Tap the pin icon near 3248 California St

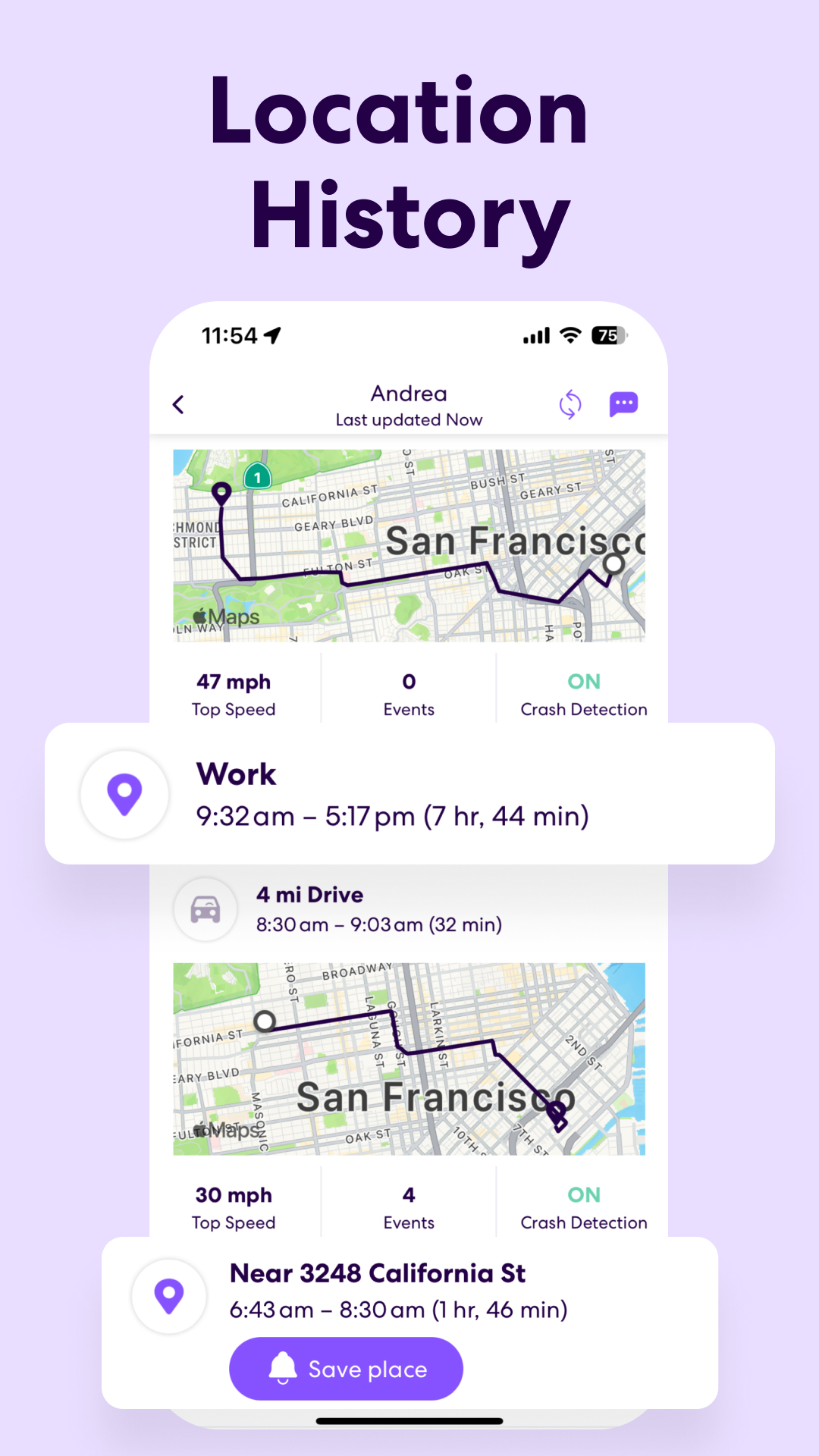click(x=168, y=1297)
